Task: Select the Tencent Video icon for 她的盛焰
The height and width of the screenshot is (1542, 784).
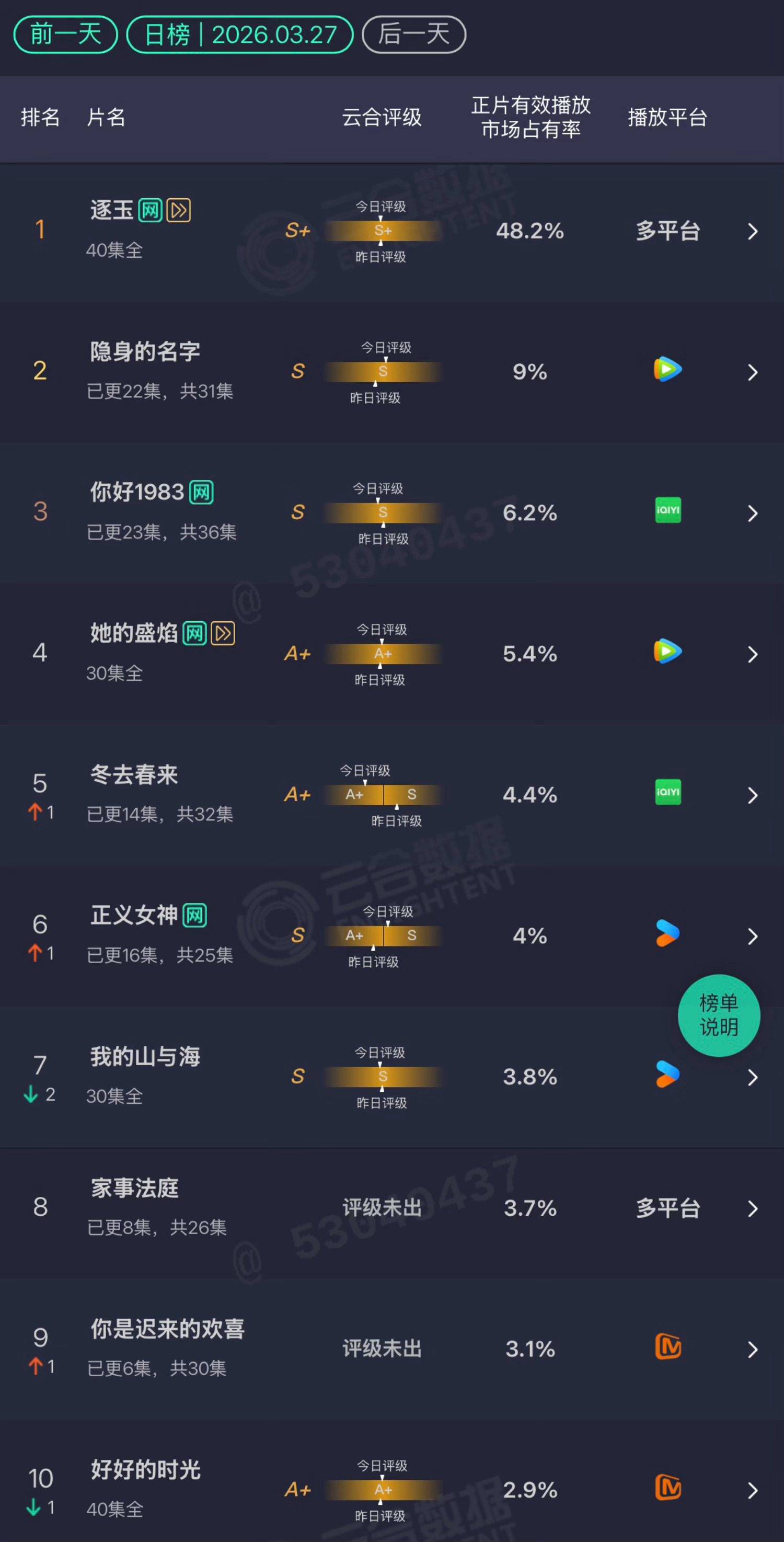Action: (667, 653)
